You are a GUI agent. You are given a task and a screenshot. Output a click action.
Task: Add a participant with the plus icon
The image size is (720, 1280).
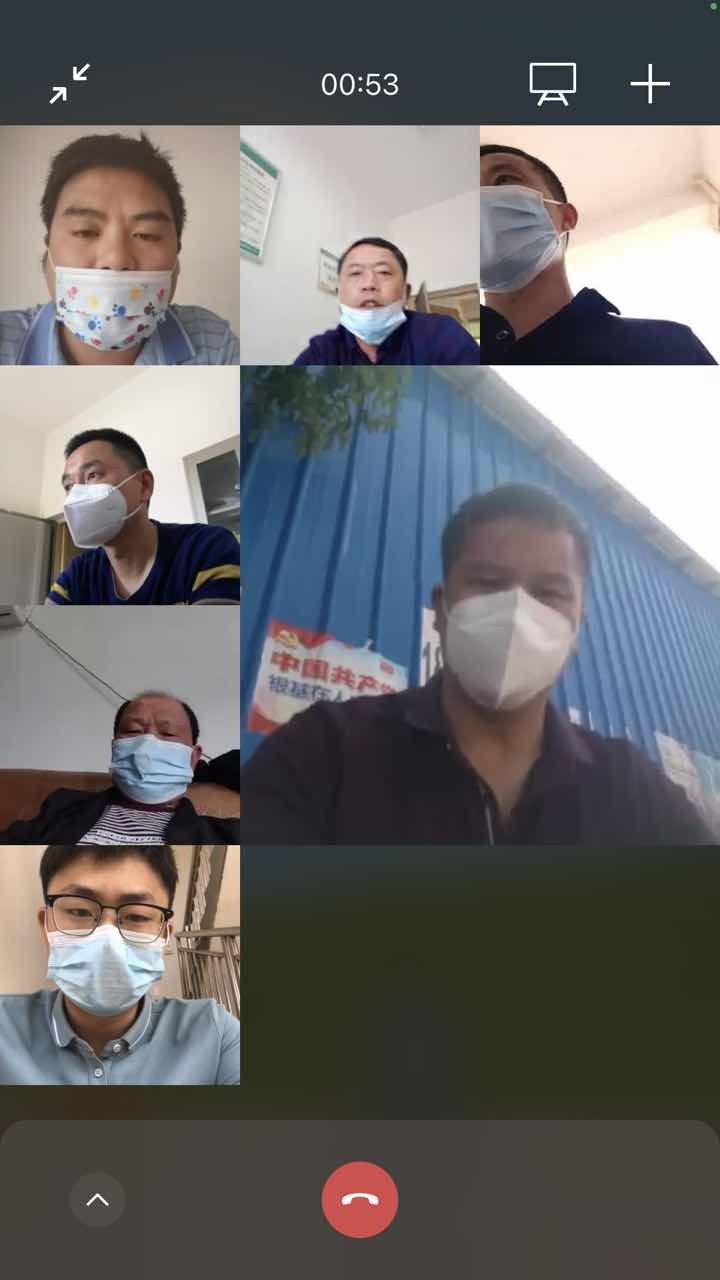coord(649,84)
